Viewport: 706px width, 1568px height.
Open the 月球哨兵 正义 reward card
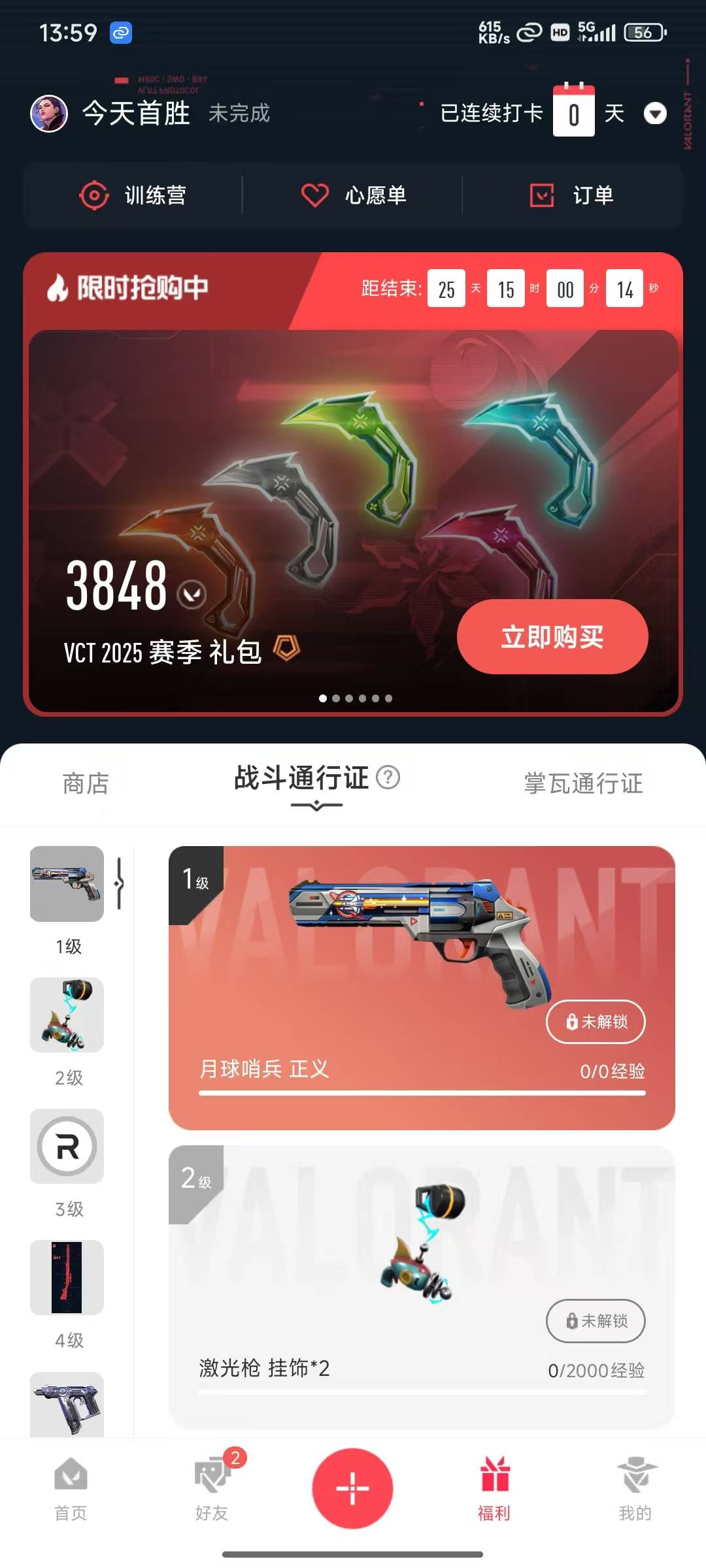[422, 988]
